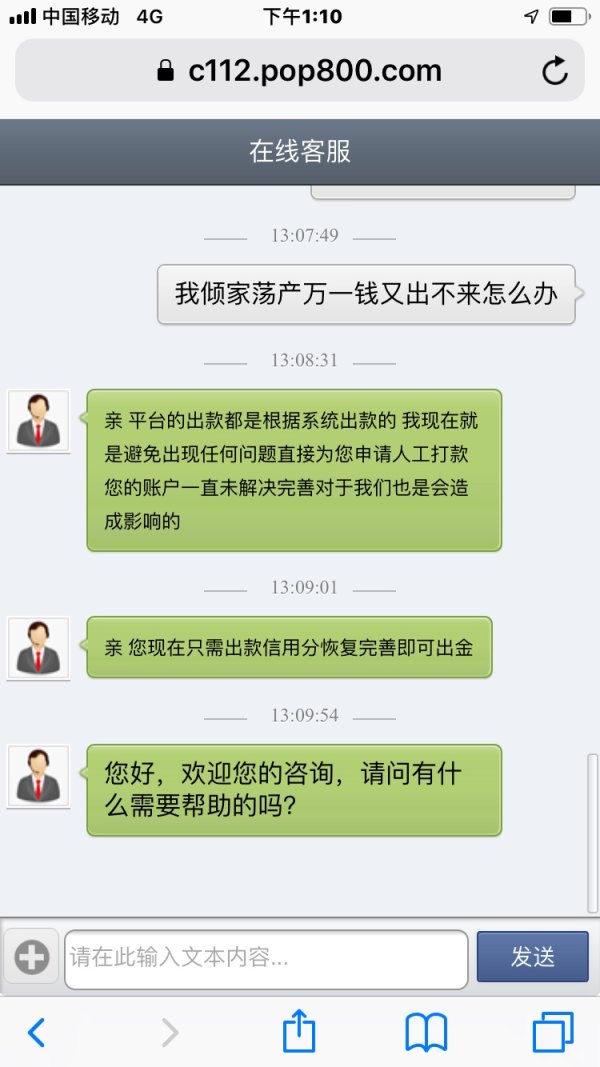Tap the 发送 send button
600x1067 pixels.
(532, 957)
